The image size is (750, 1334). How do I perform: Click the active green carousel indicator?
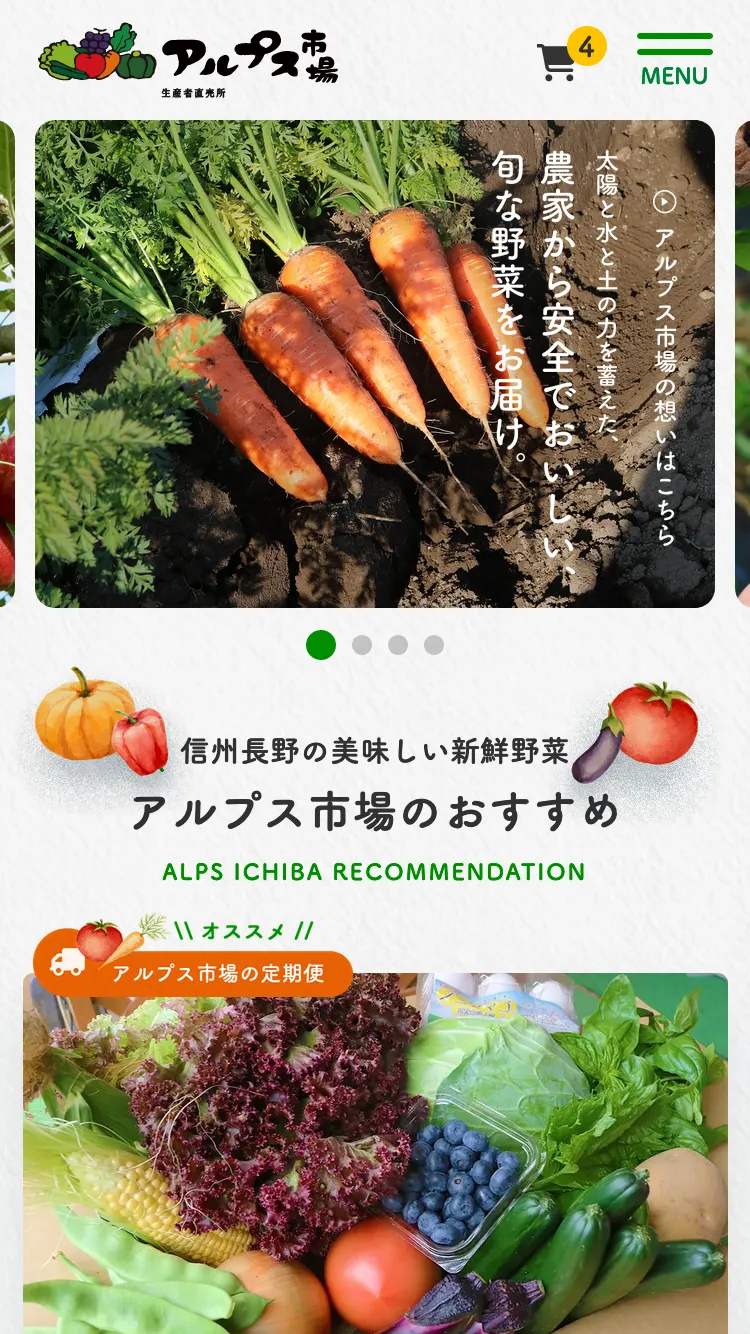coord(321,646)
